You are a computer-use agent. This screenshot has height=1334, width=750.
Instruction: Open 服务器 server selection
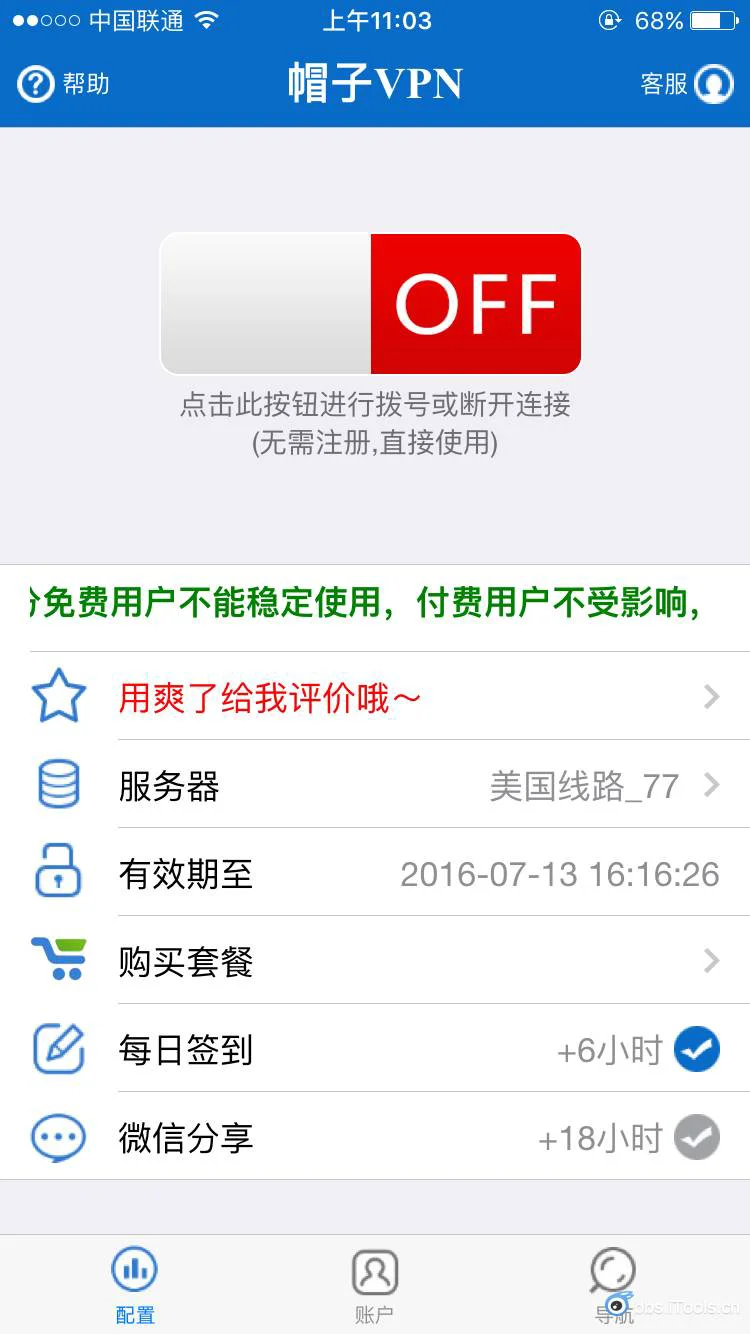375,785
